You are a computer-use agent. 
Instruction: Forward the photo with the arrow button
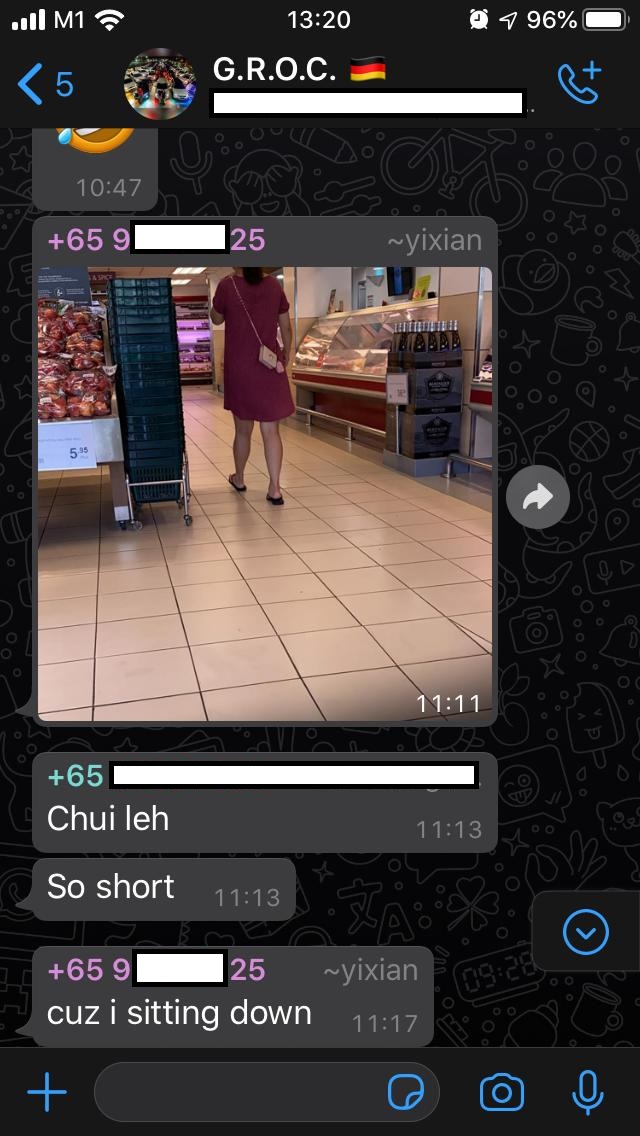point(538,497)
